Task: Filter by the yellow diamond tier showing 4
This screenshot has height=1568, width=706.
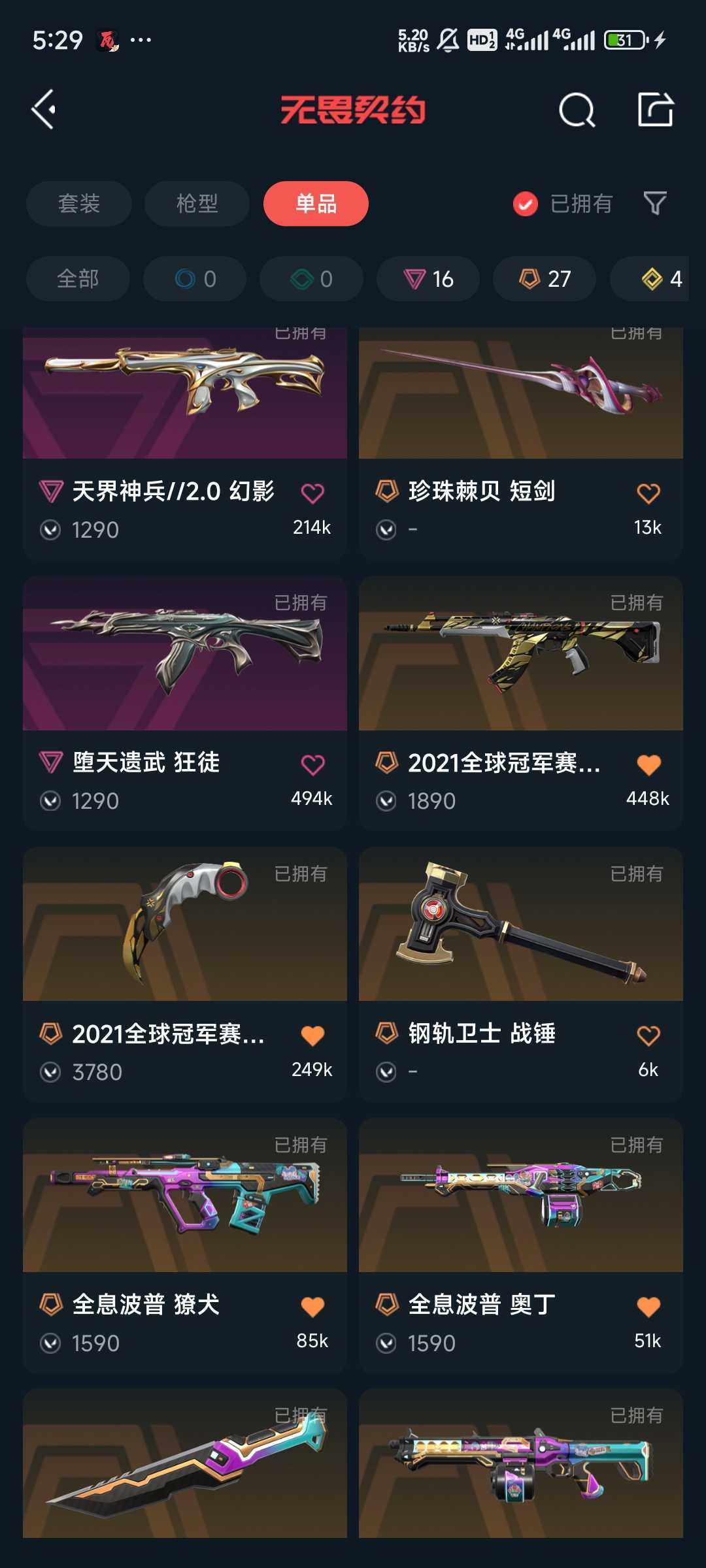Action: click(654, 279)
